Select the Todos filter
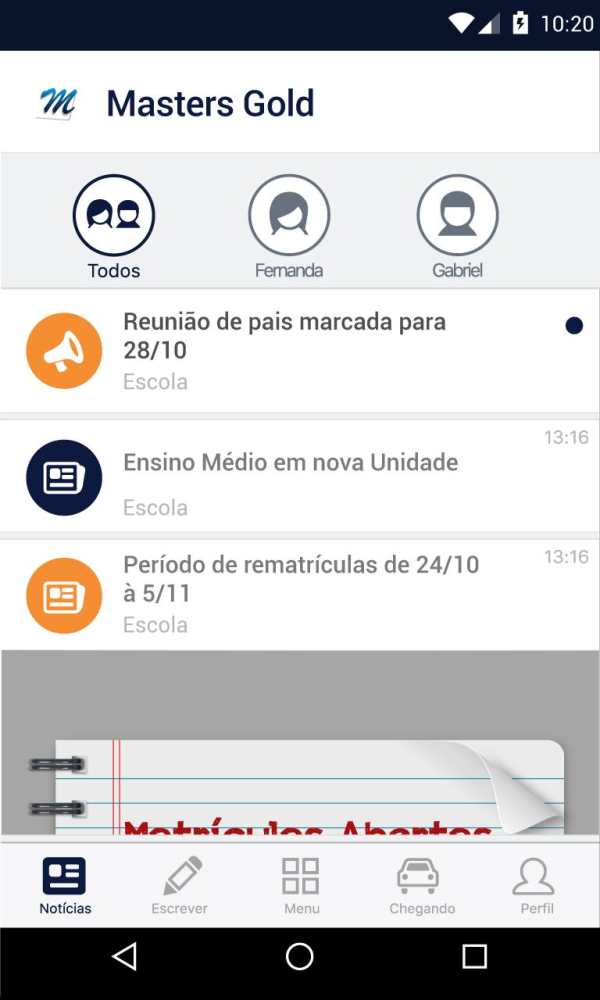The image size is (600, 1000). tap(113, 226)
